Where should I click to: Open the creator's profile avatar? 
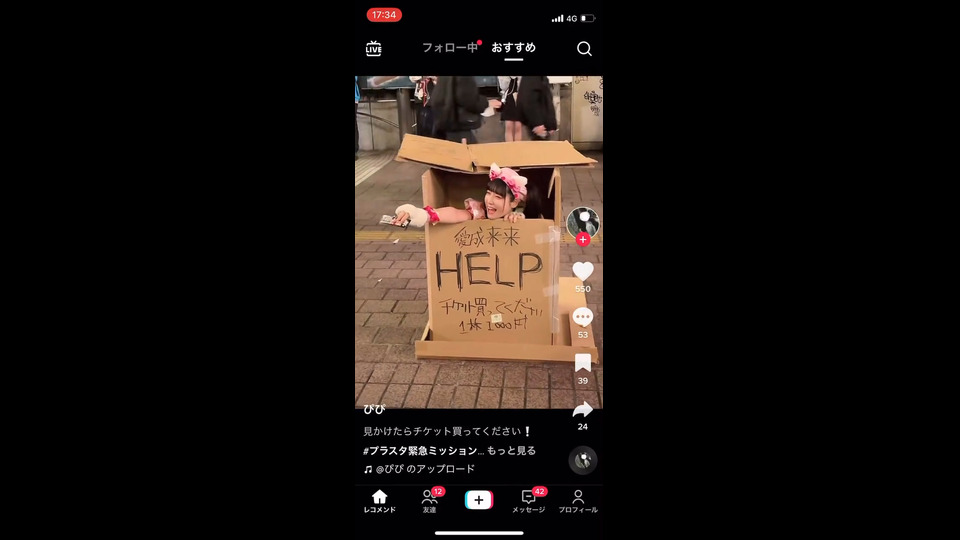point(583,222)
